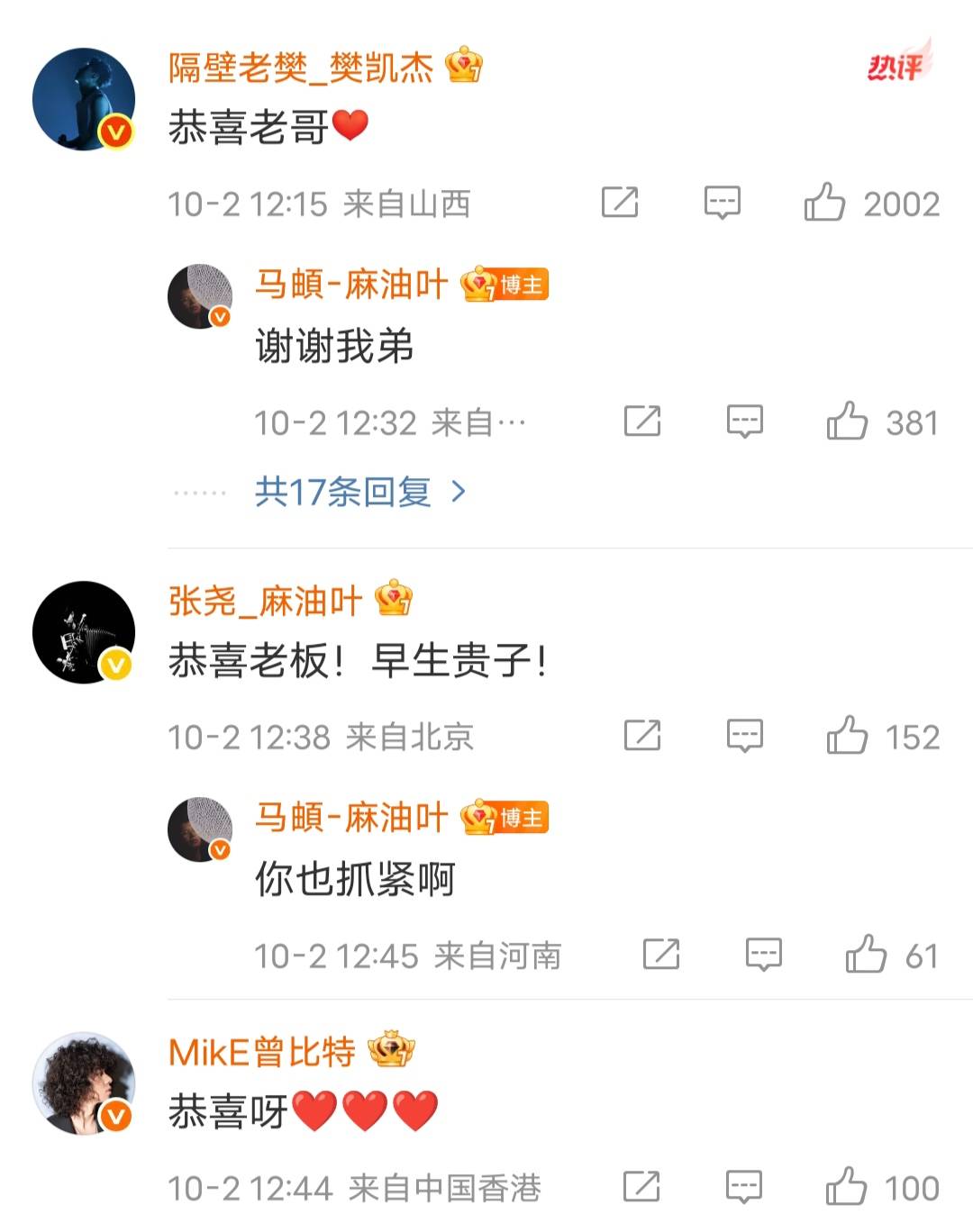
Task: Open 张尧_麻油叶's profile avatar
Action: pos(84,632)
